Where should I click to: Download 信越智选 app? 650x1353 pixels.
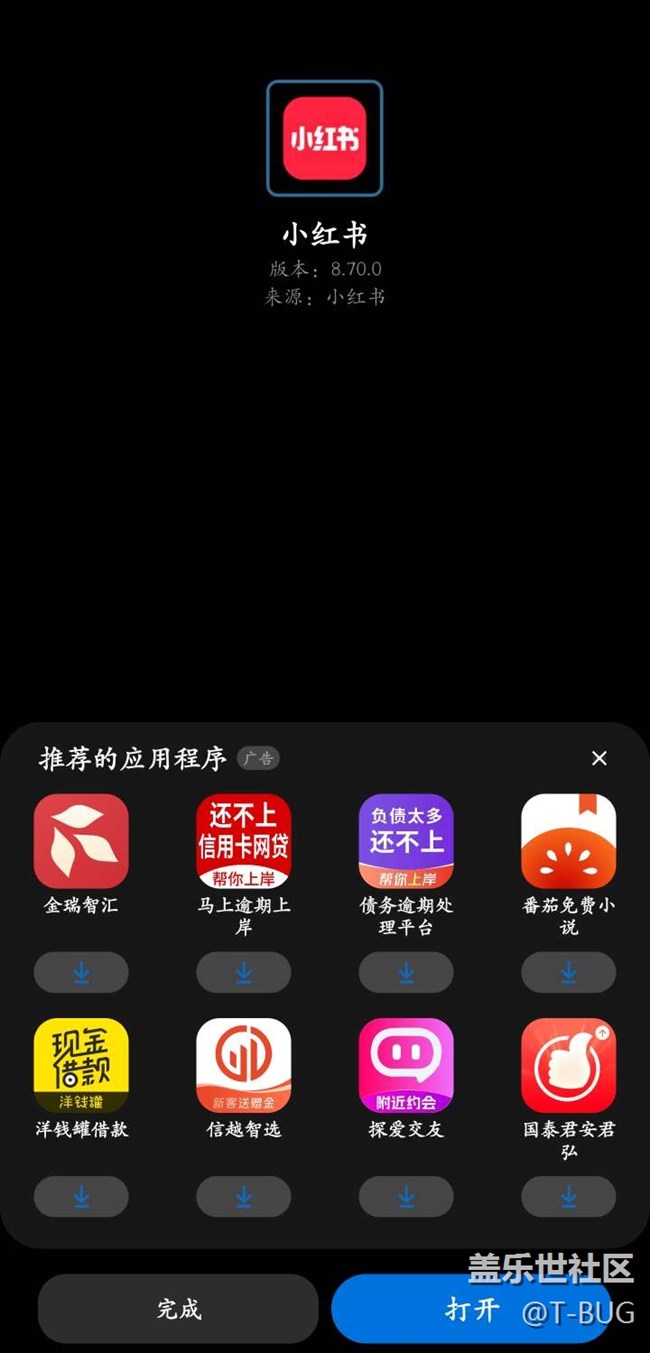(243, 1196)
